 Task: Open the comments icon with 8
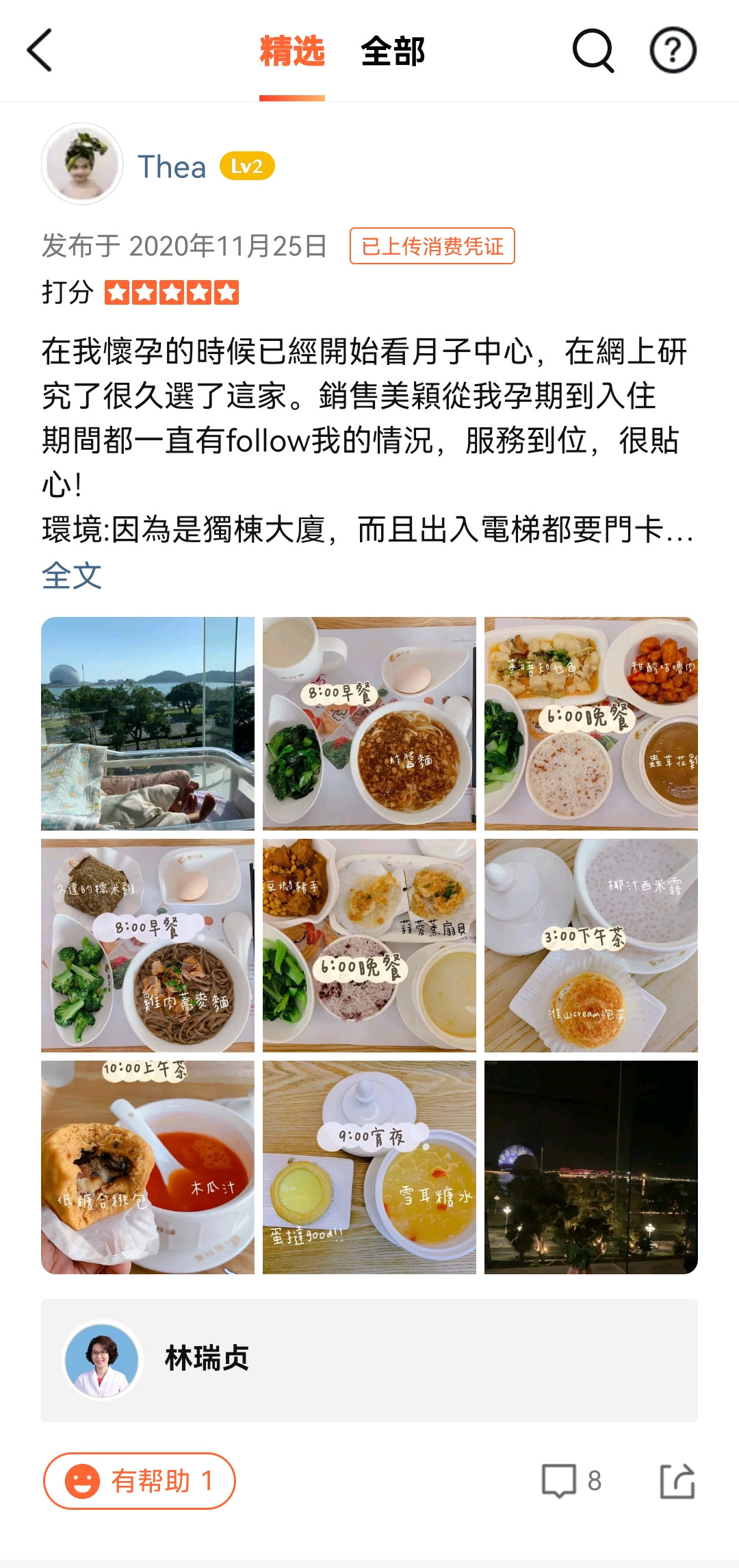click(571, 1481)
